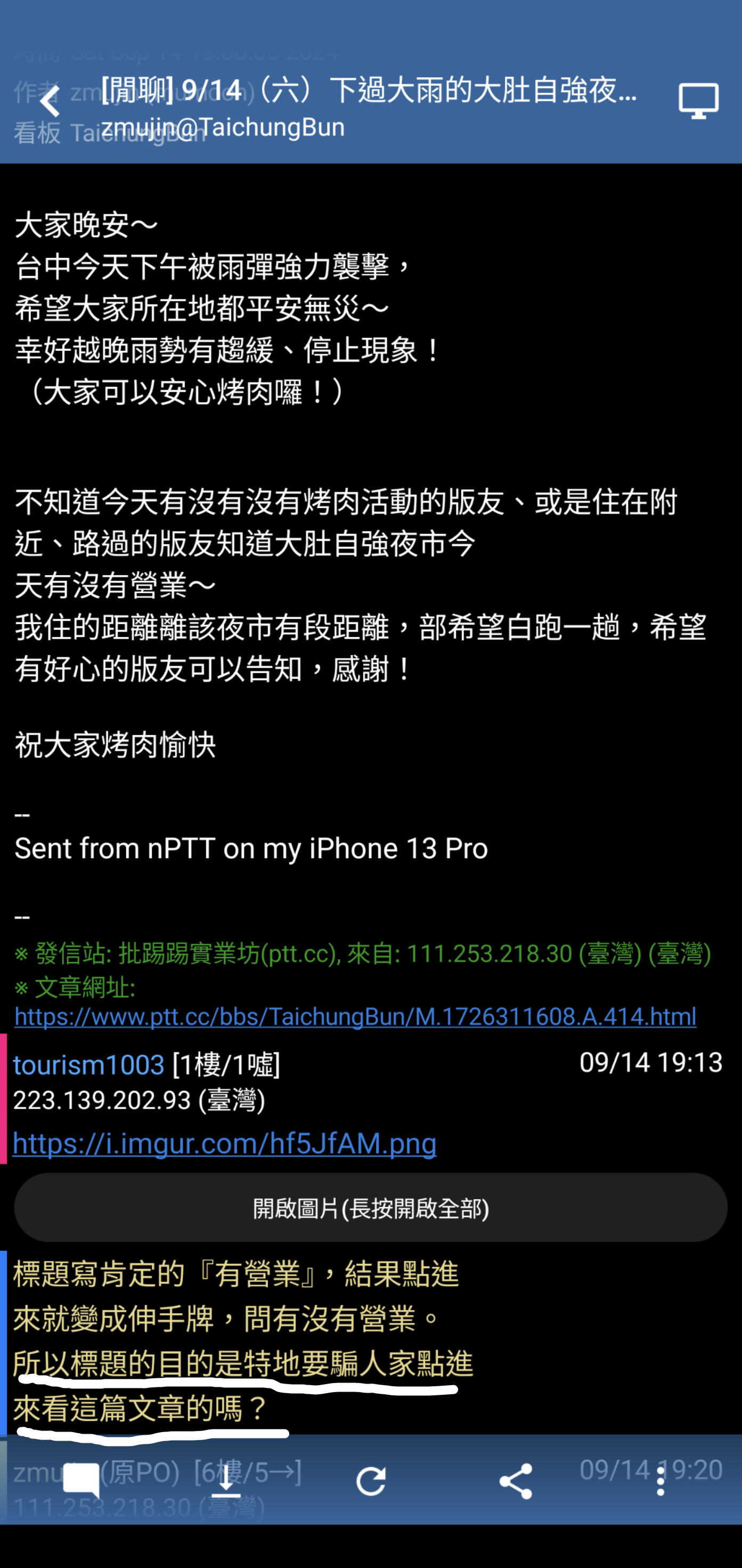This screenshot has width=742, height=1568.
Task: Refresh the article
Action: 370,1481
